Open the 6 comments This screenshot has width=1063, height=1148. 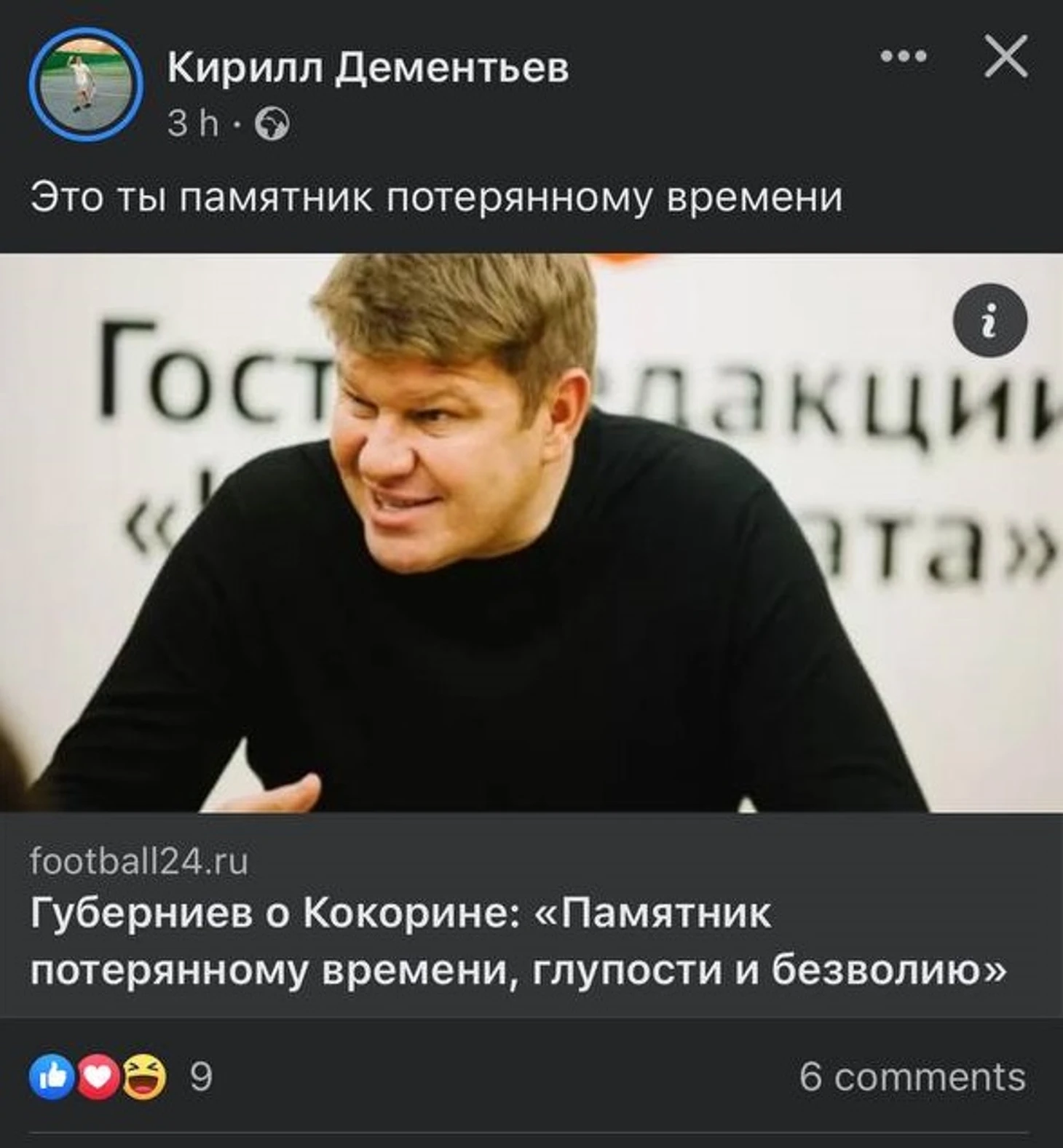pyautogui.click(x=912, y=1077)
